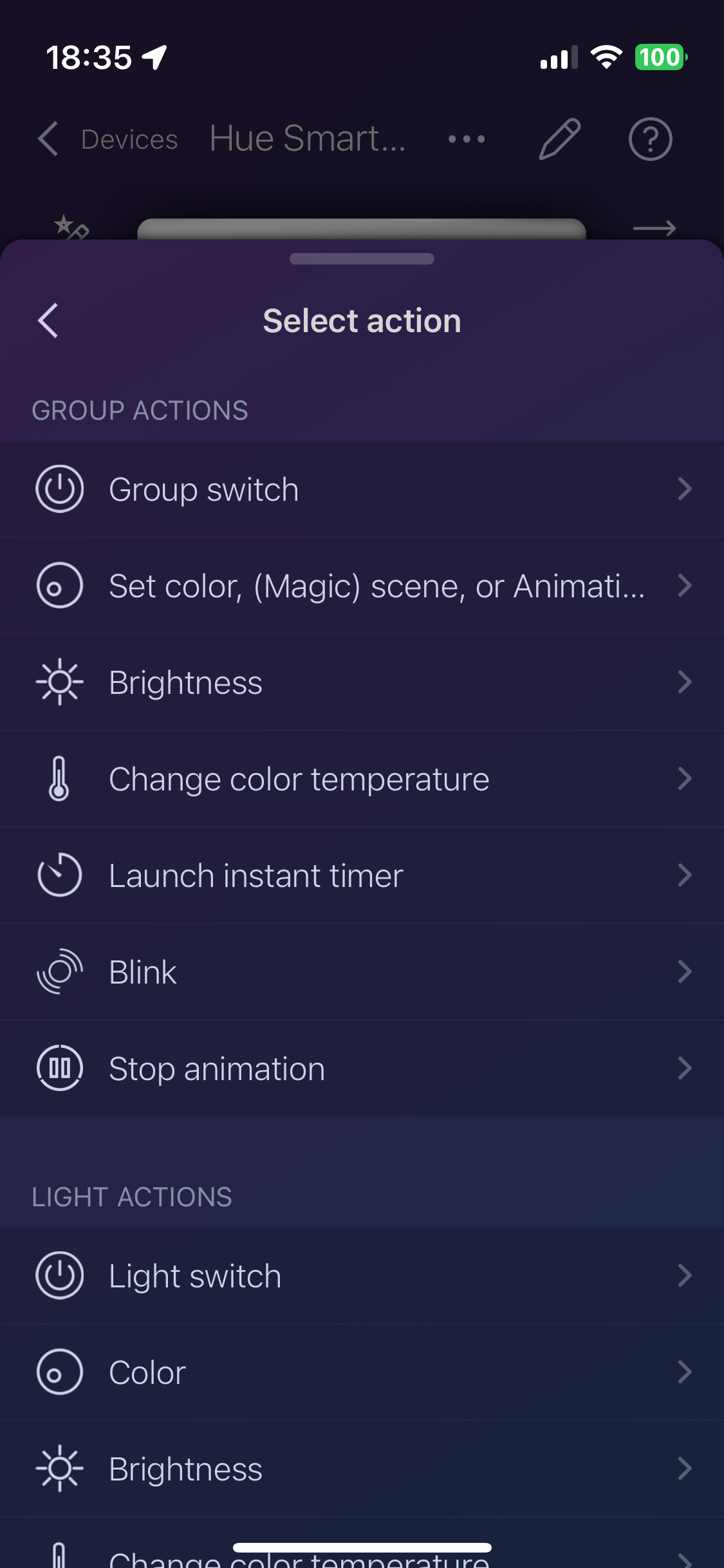Choose Brightness under Group Actions
Viewport: 724px width, 1568px height.
362,682
